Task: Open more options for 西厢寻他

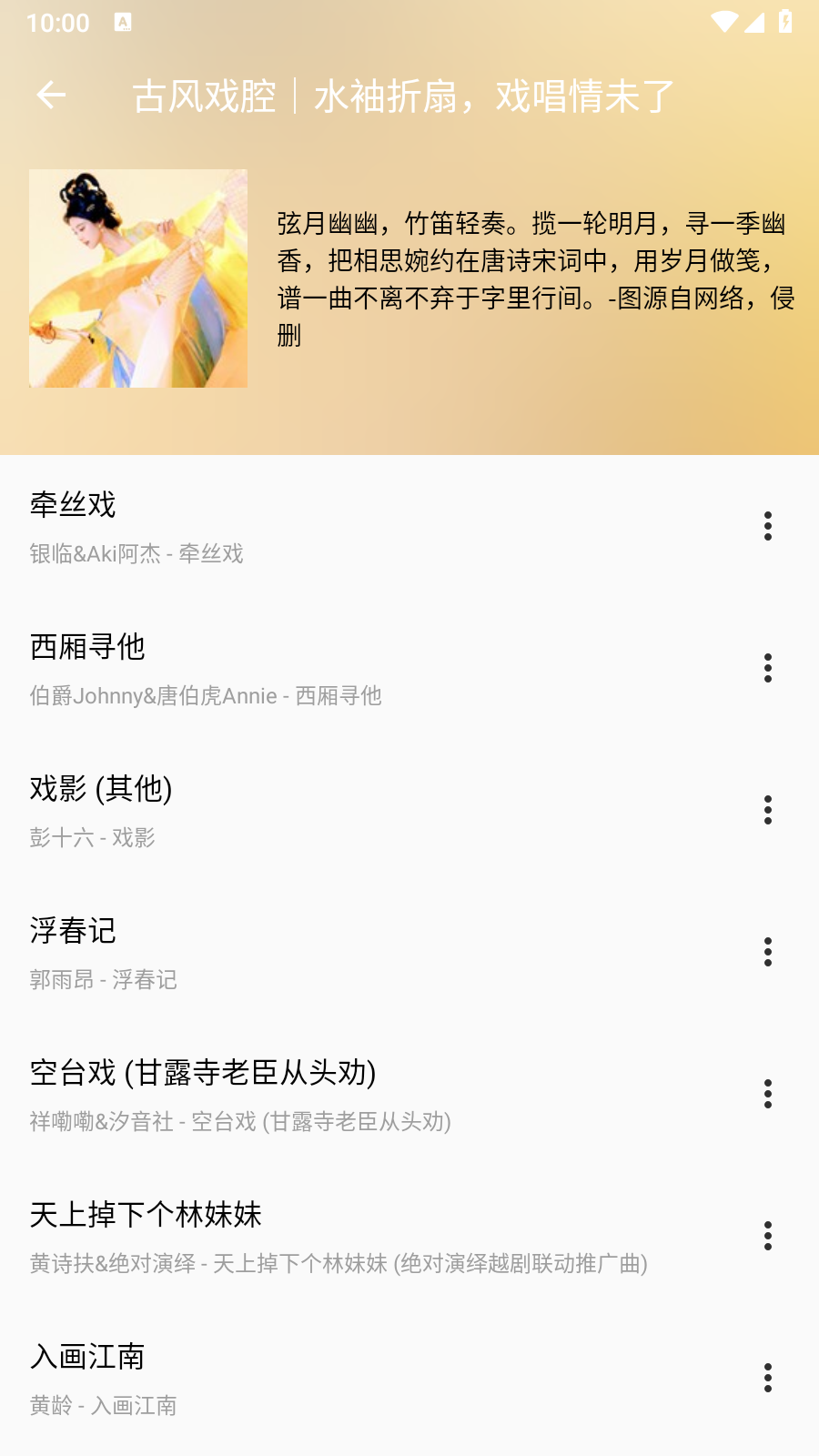Action: pyautogui.click(x=768, y=668)
